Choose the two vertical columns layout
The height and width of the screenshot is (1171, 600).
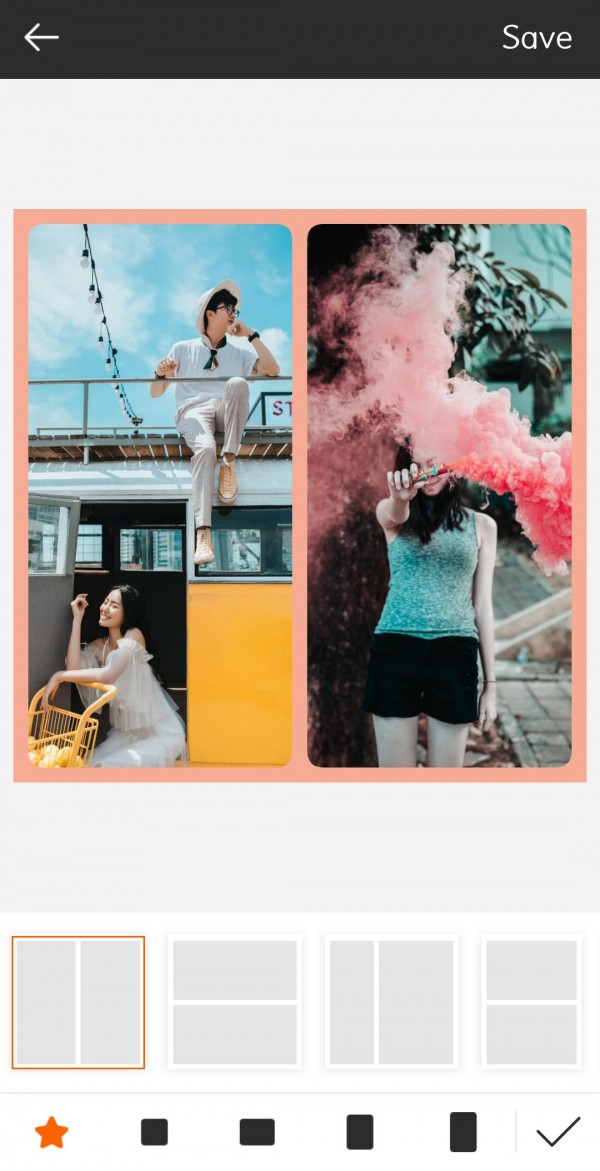78,1002
